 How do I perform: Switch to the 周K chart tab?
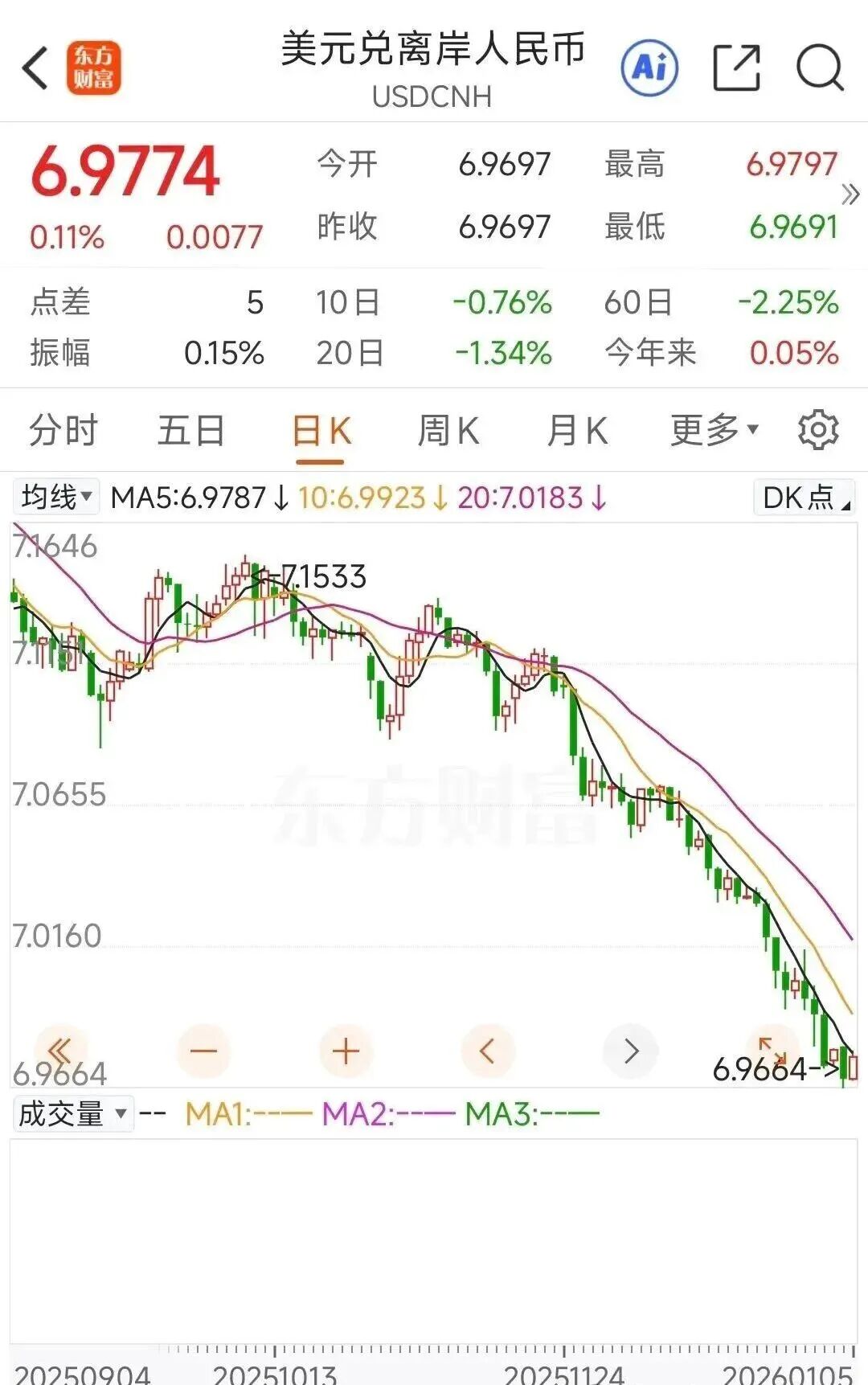click(x=448, y=431)
